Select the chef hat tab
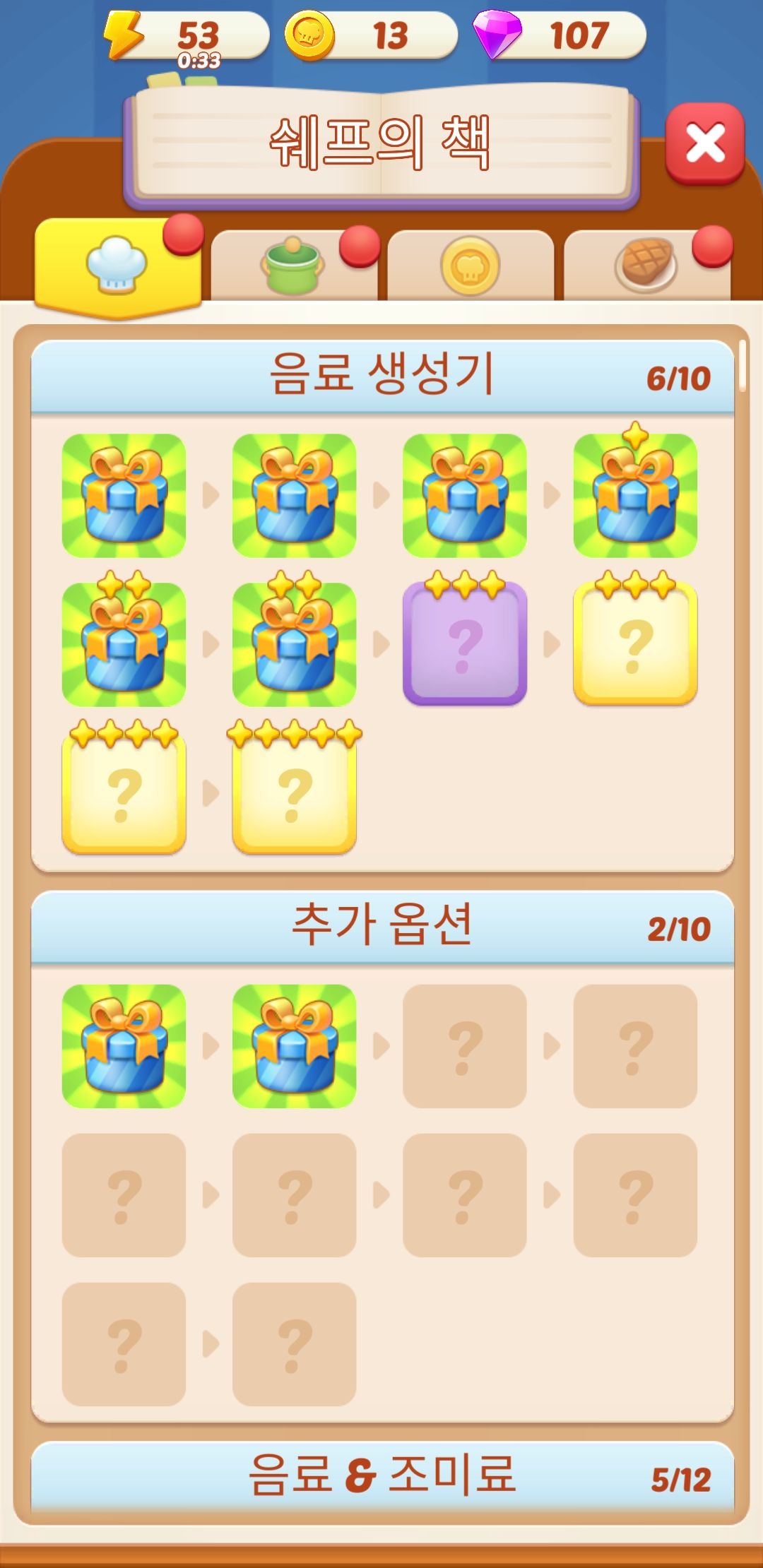Image resolution: width=763 pixels, height=1568 pixels. point(119,265)
